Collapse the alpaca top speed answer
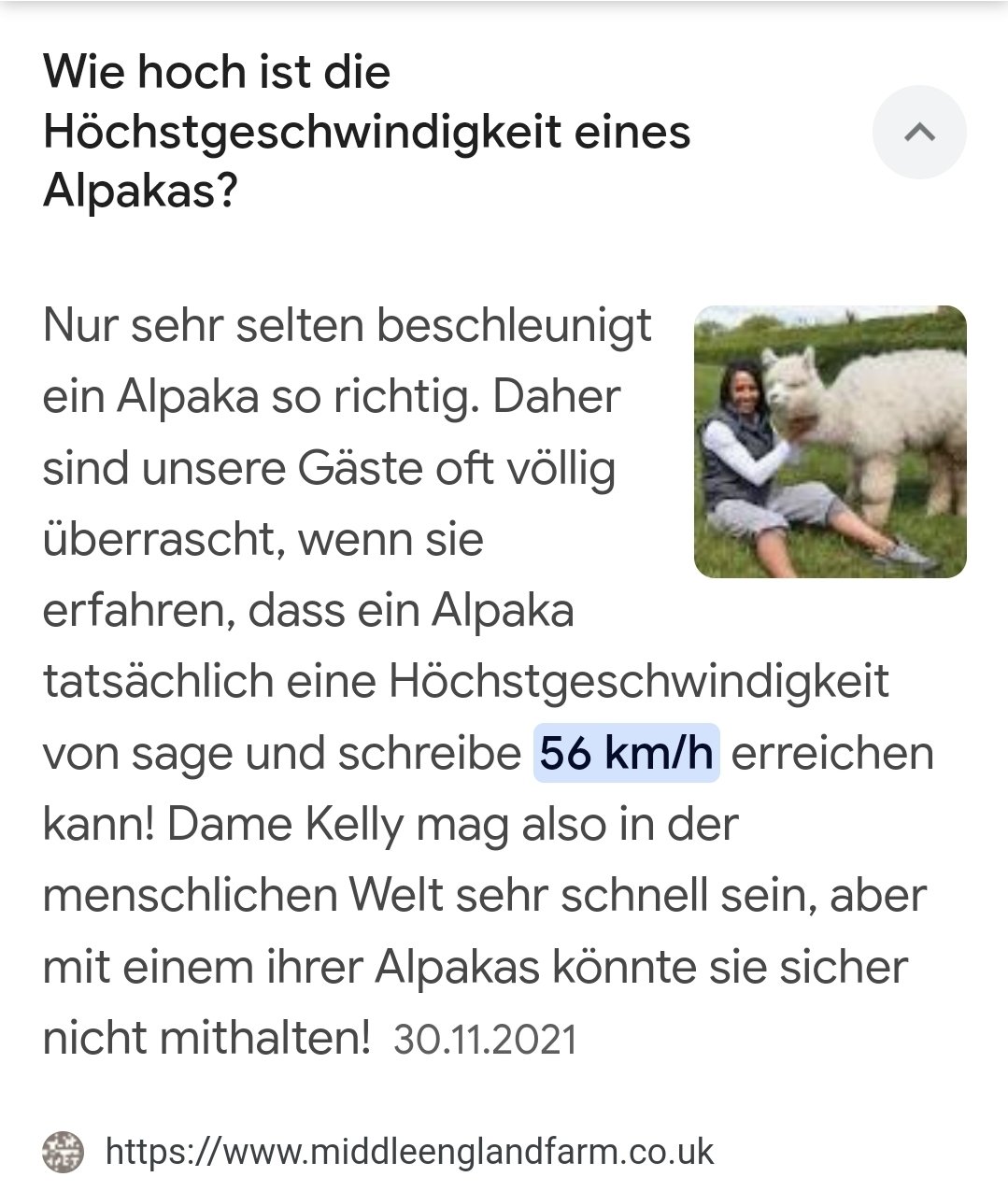Screen dimensions: 1008x1191 pos(919,132)
